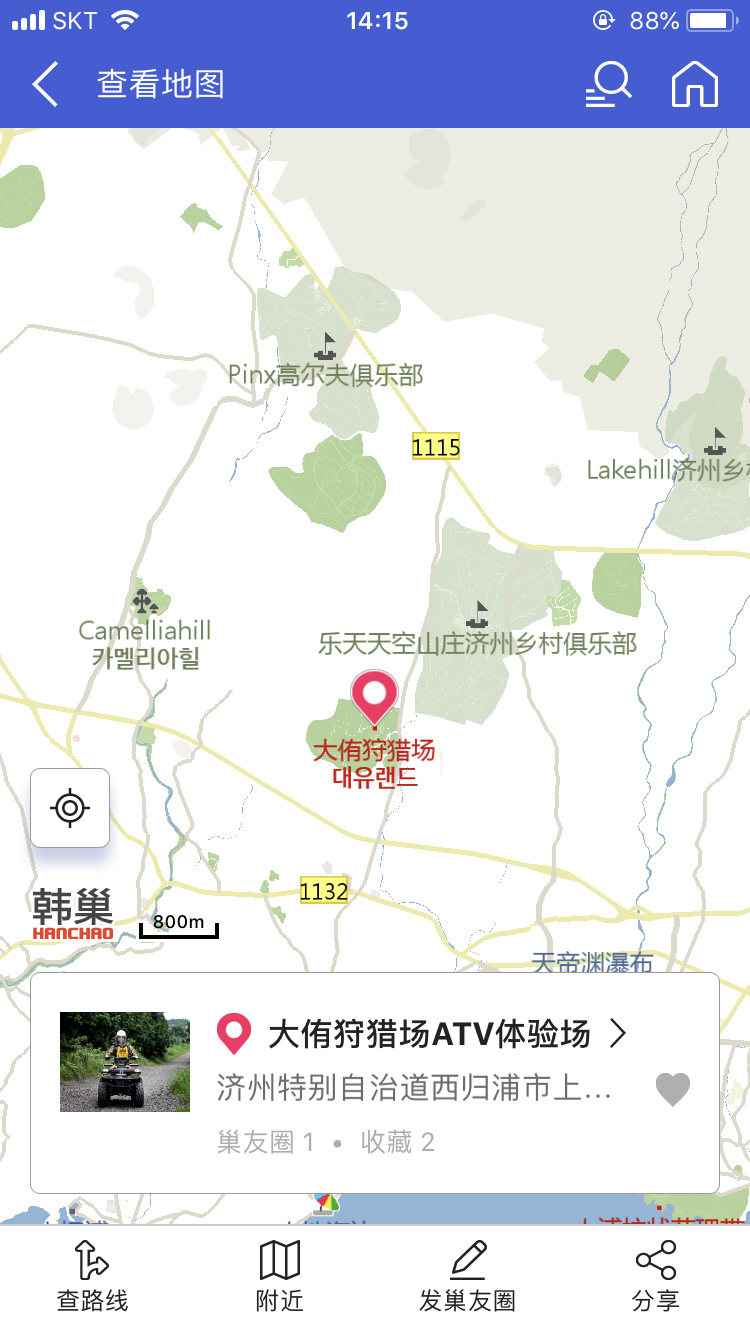
Task: Go back from the map view
Action: 45,85
